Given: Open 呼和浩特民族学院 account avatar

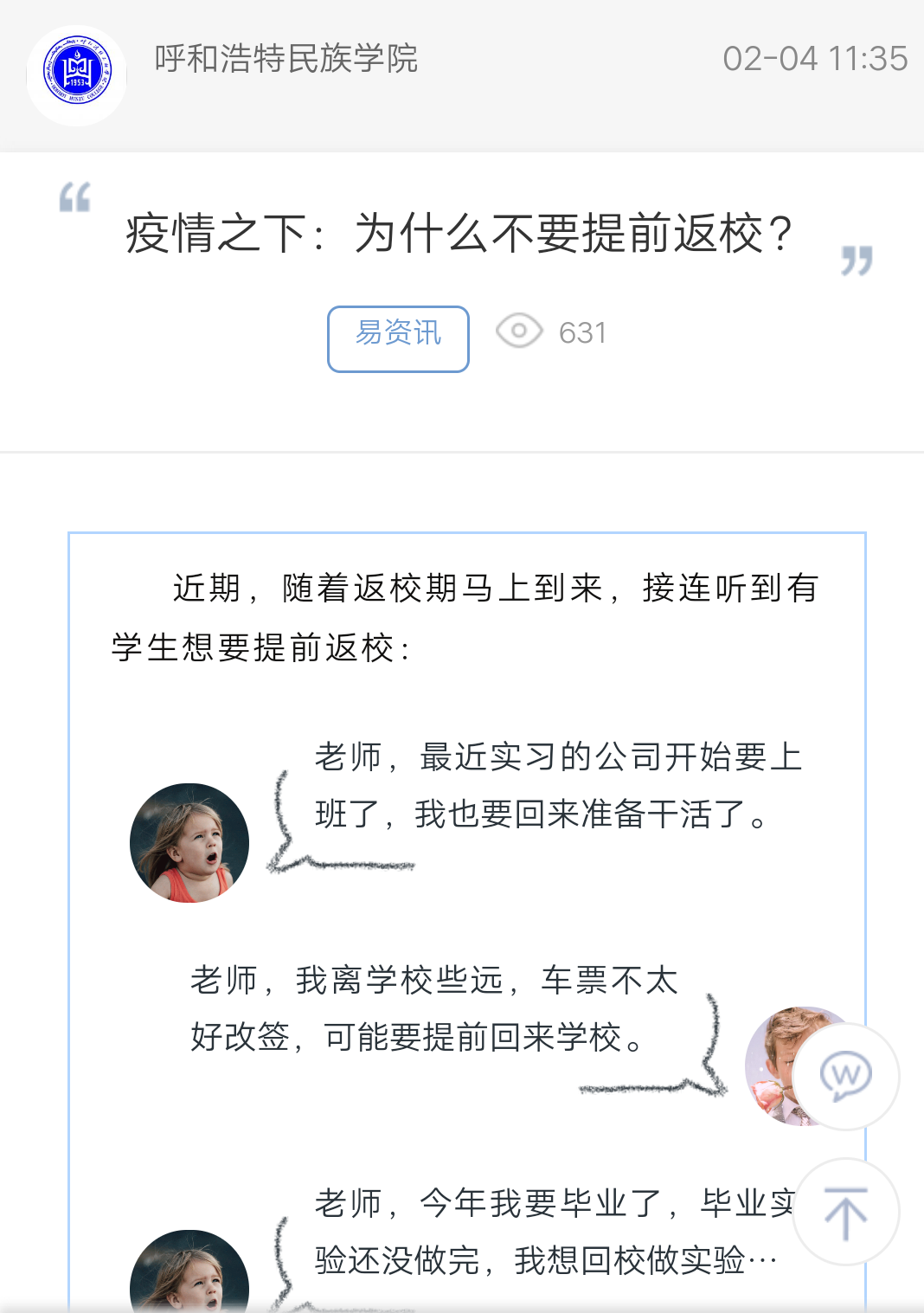Looking at the screenshot, I should tap(77, 76).
